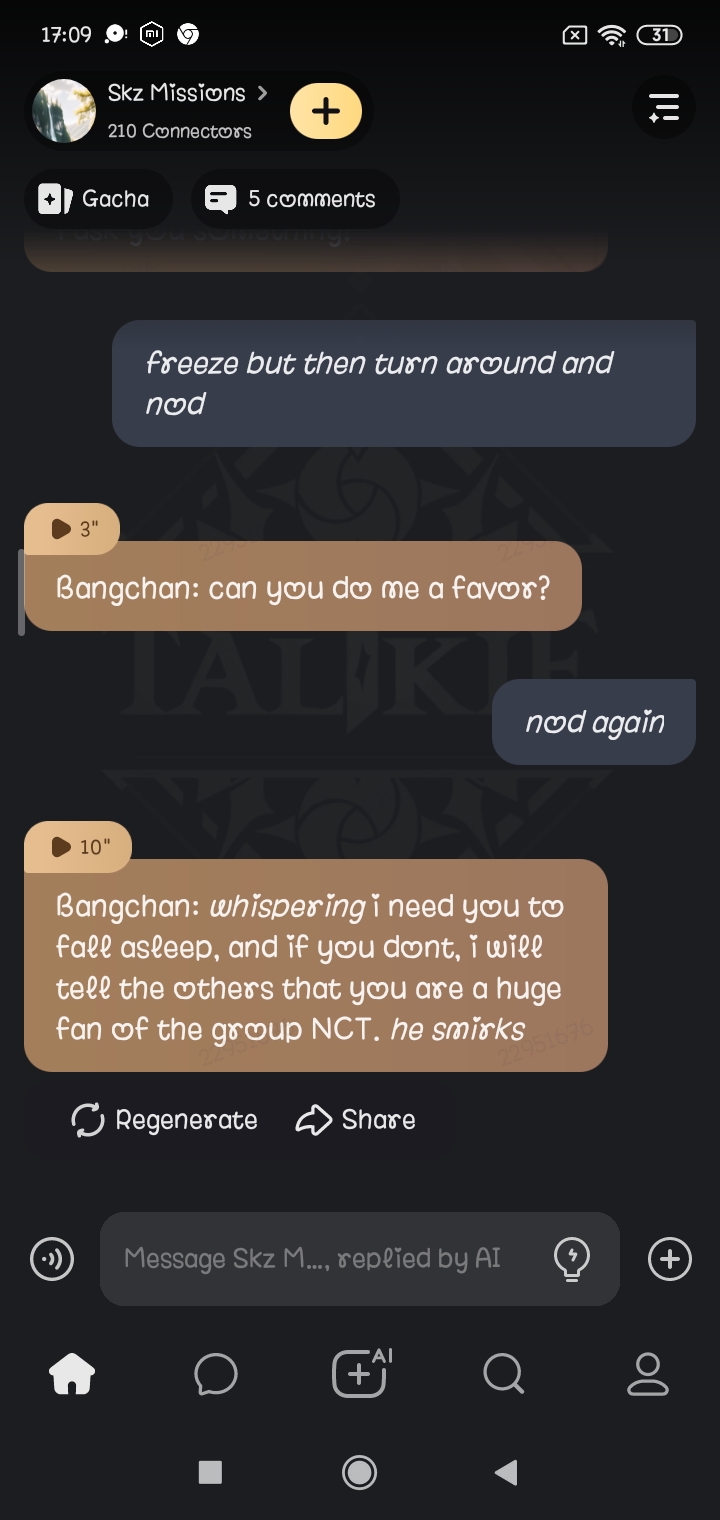
Task: Switch to the profile tab
Action: tap(647, 1374)
